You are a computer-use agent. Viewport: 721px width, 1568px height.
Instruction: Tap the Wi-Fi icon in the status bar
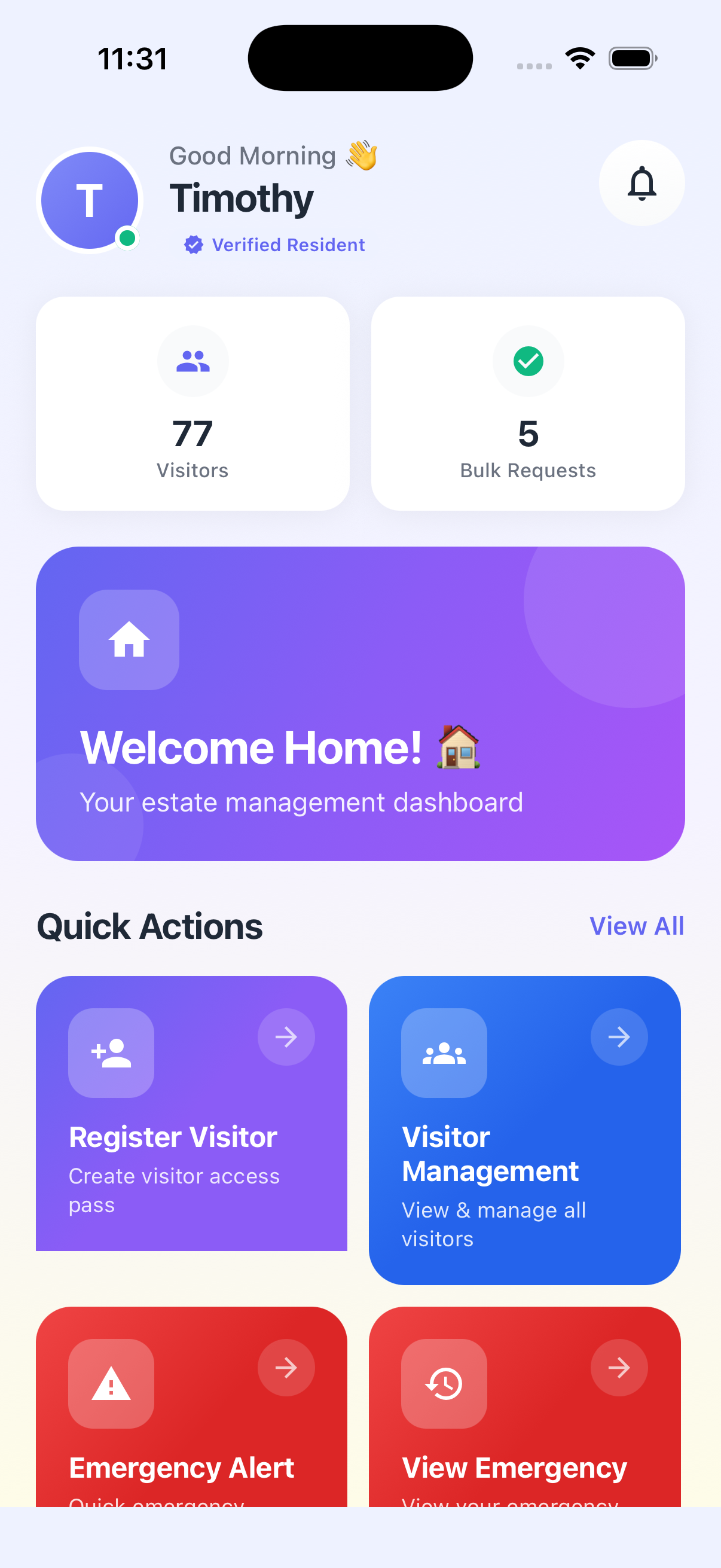click(x=580, y=57)
